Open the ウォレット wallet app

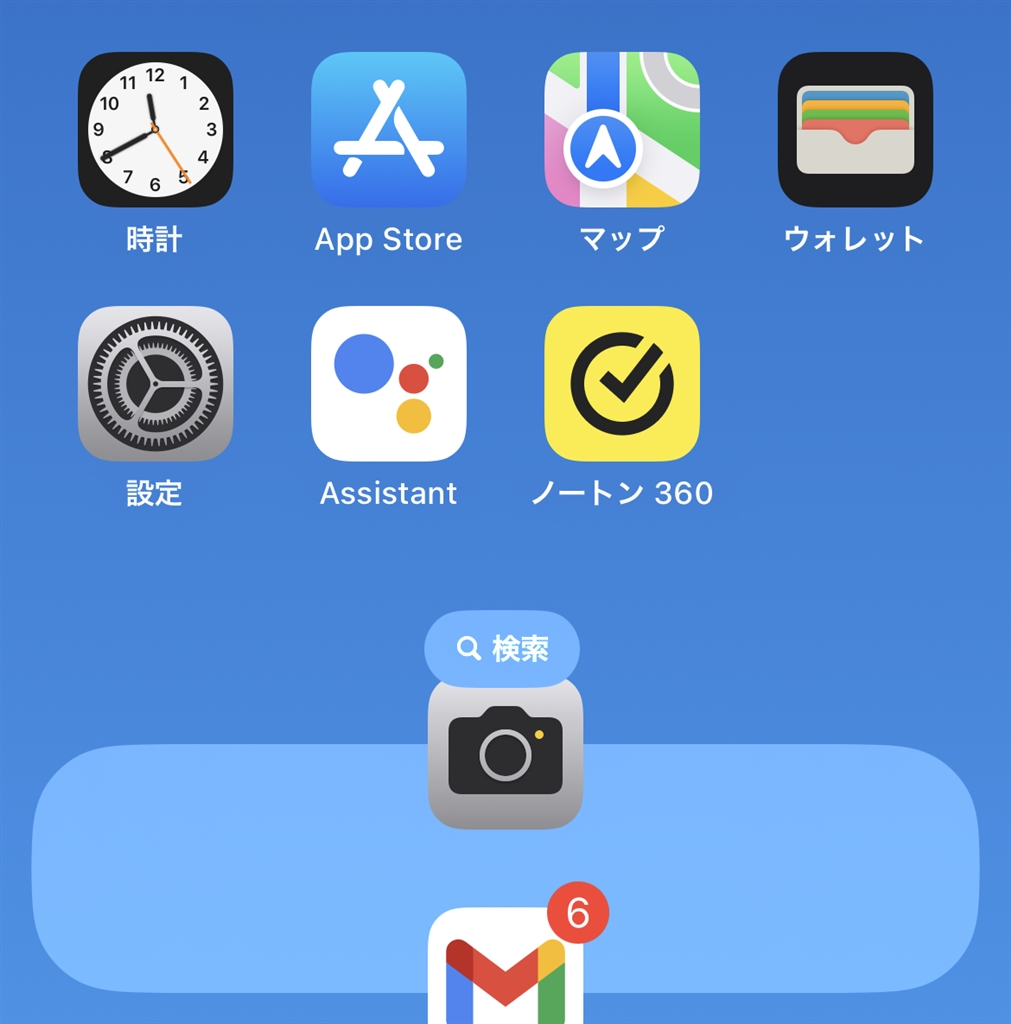[855, 130]
